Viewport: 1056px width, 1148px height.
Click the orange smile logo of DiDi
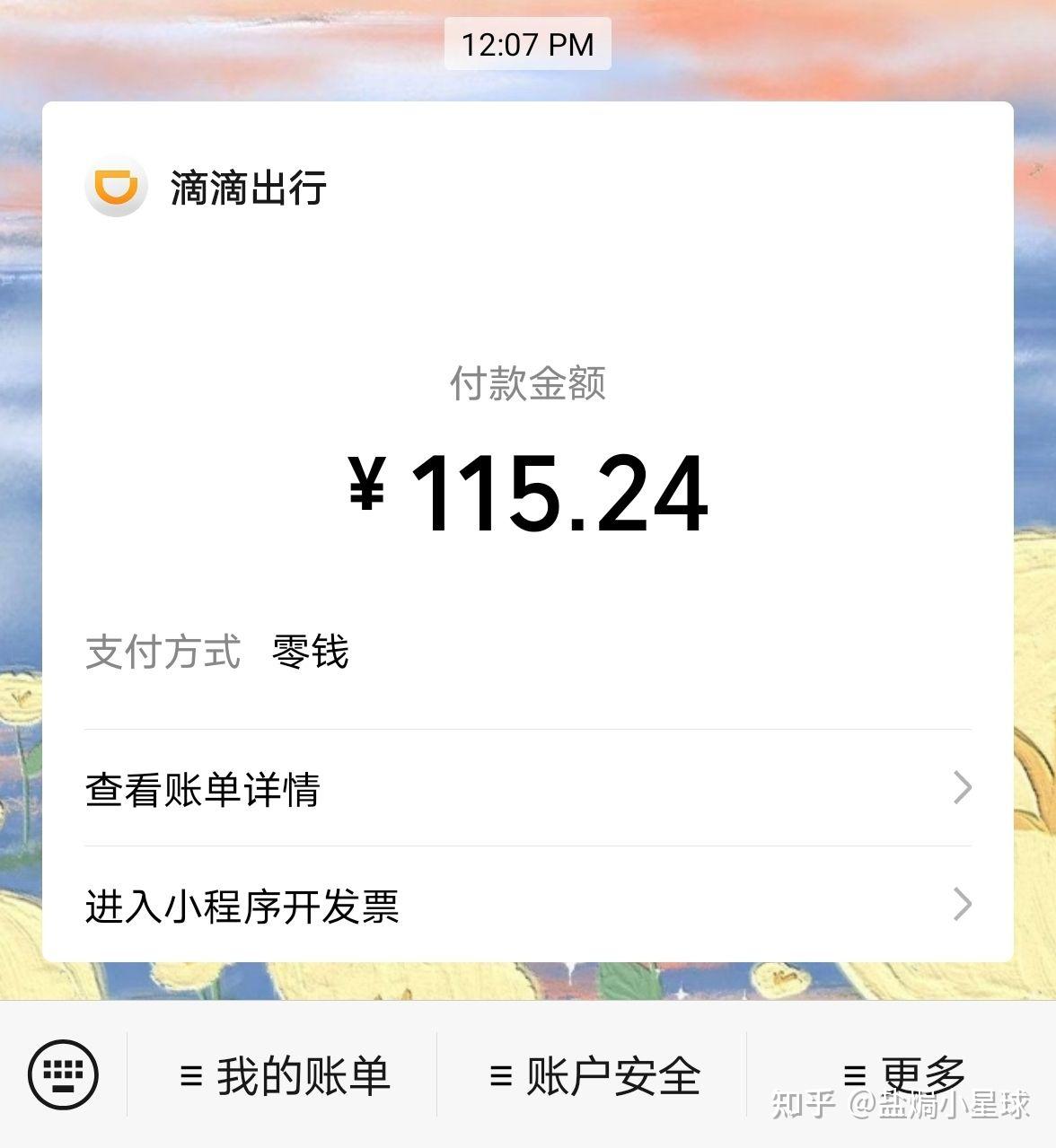click(118, 188)
